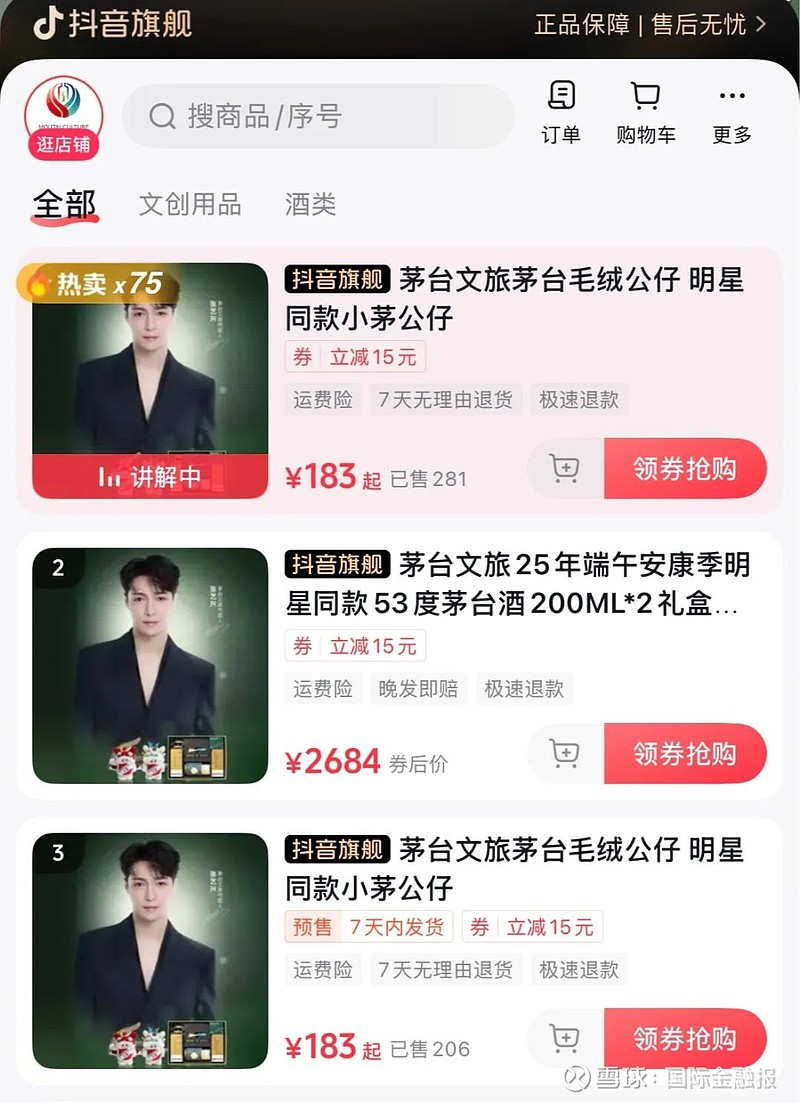Tap 领券抢购 for the 已售 206 公仔
Viewport: 800px width, 1103px height.
685,1038
